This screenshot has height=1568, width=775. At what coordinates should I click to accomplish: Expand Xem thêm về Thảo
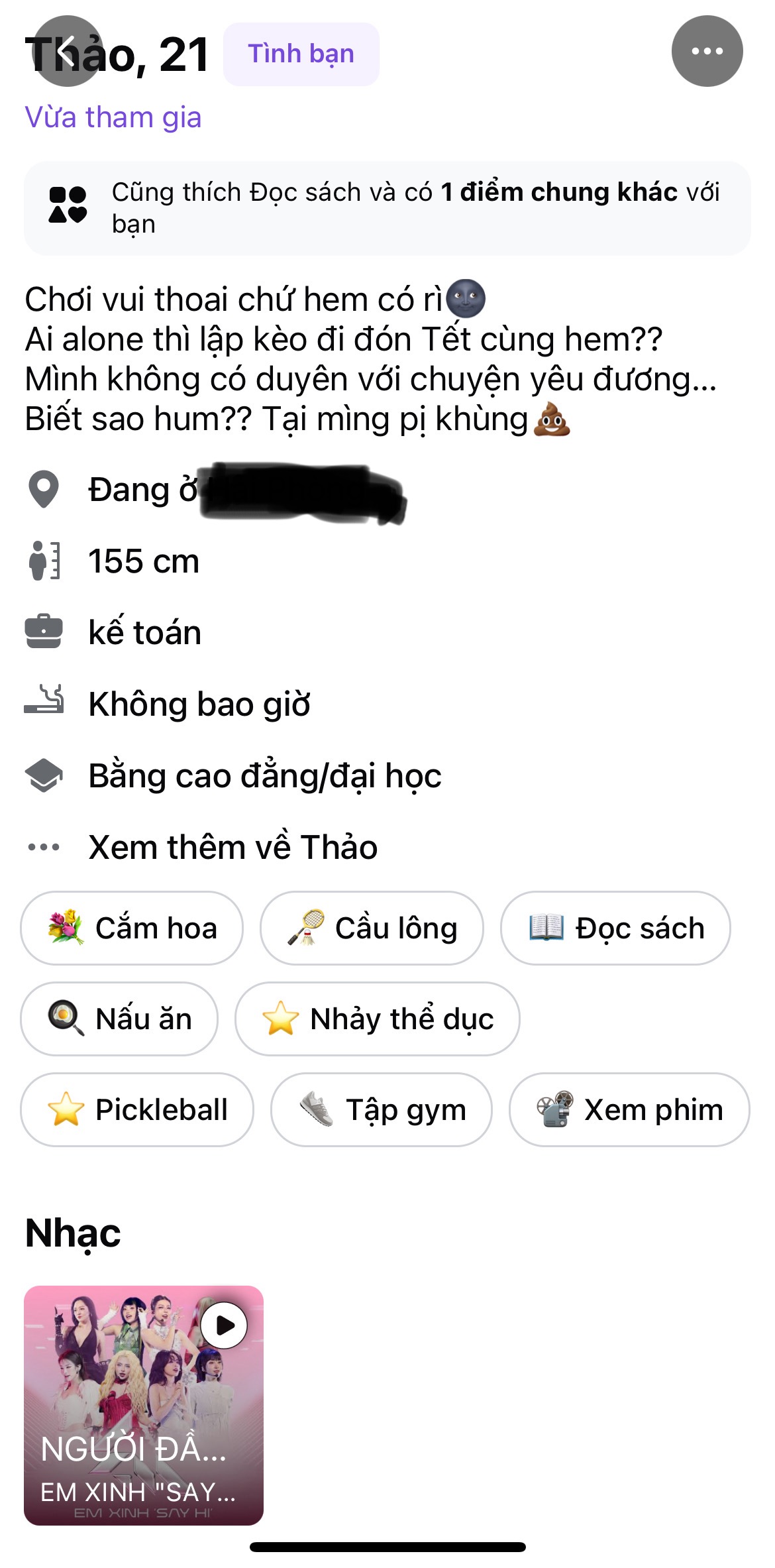232,847
